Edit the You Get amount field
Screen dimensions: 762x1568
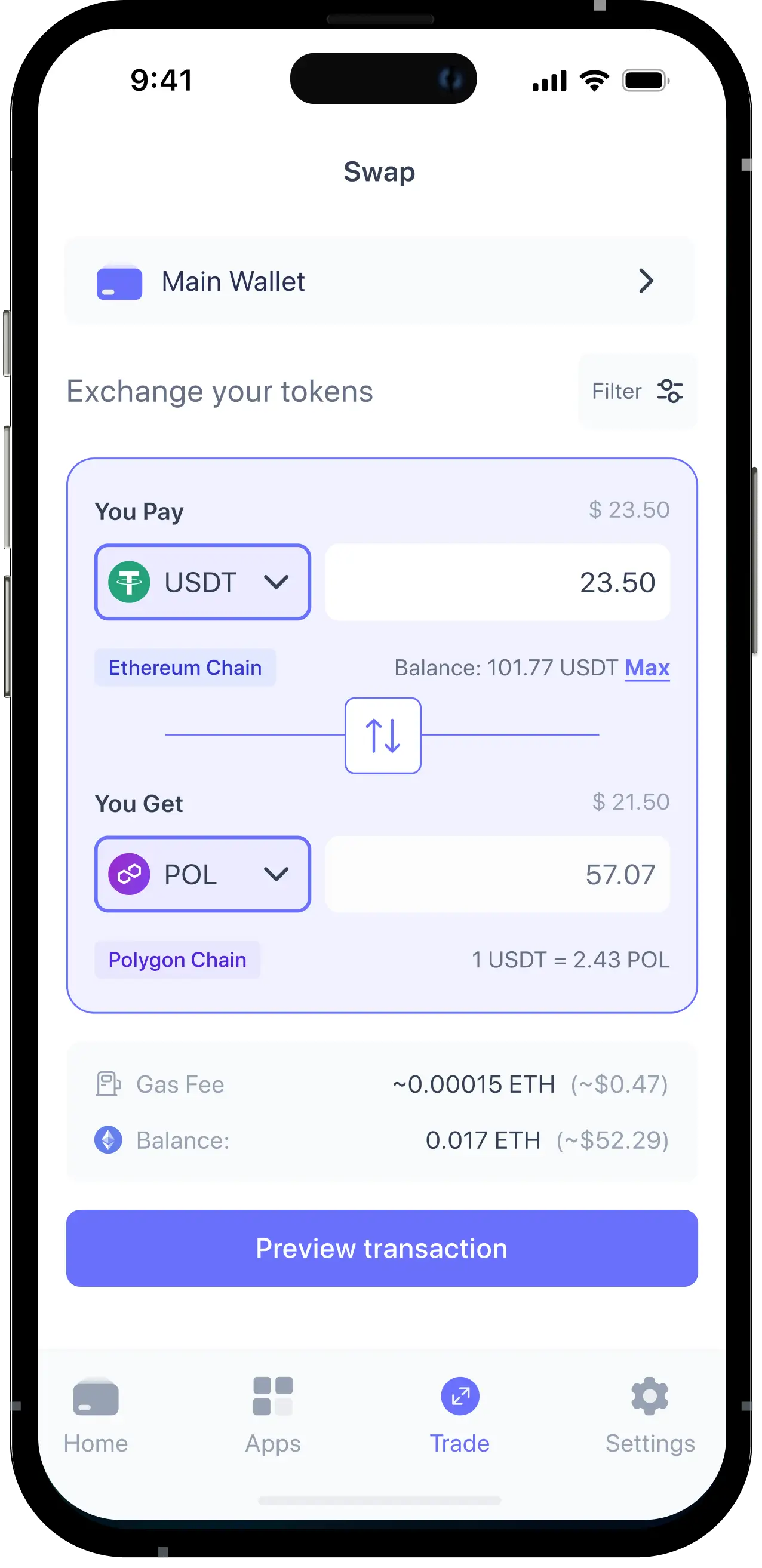(x=497, y=874)
